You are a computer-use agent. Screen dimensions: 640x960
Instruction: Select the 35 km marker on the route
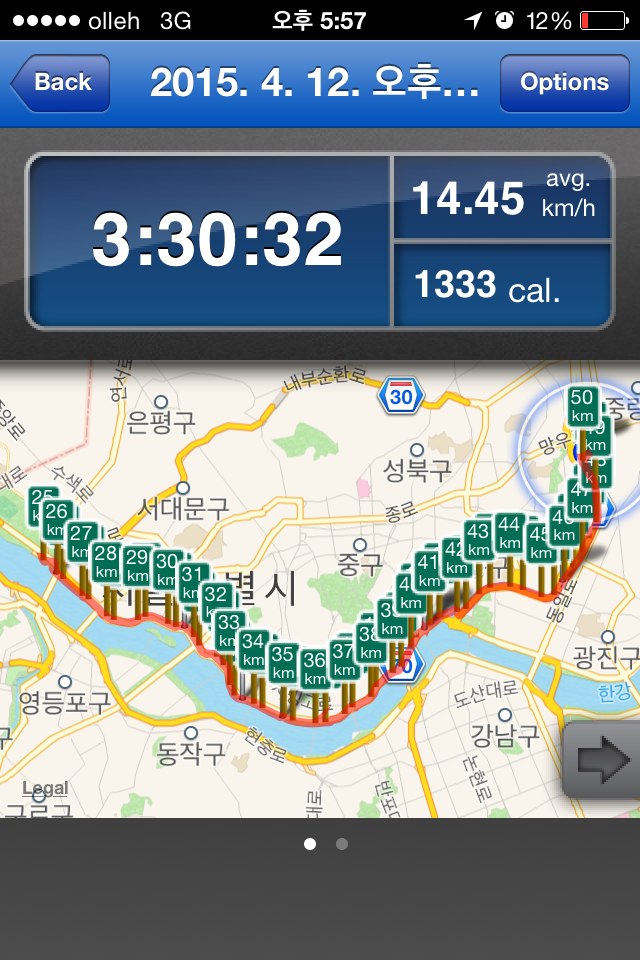click(283, 663)
